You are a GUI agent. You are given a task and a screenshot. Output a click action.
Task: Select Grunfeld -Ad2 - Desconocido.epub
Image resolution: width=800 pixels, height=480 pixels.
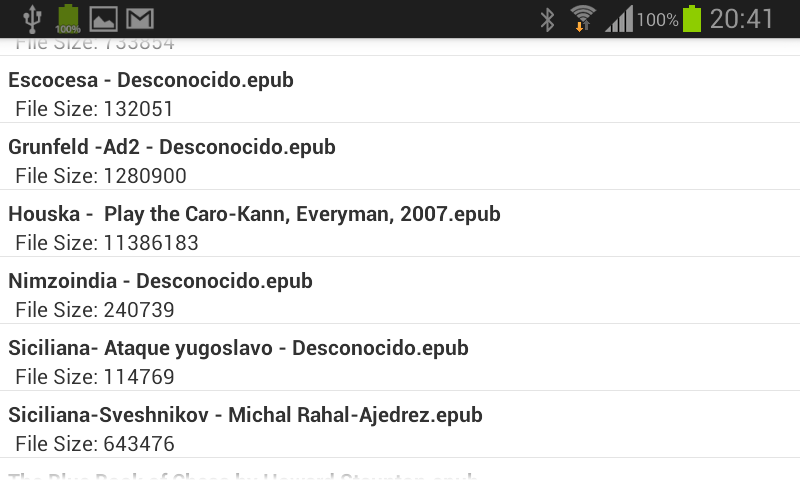(x=400, y=159)
